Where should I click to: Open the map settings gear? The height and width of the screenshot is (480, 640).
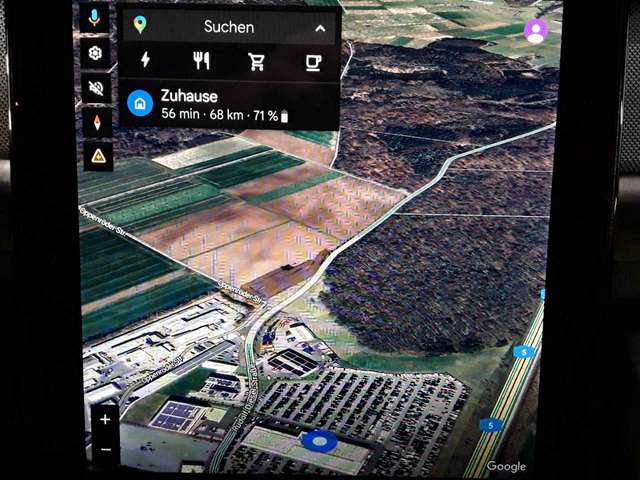tap(96, 53)
